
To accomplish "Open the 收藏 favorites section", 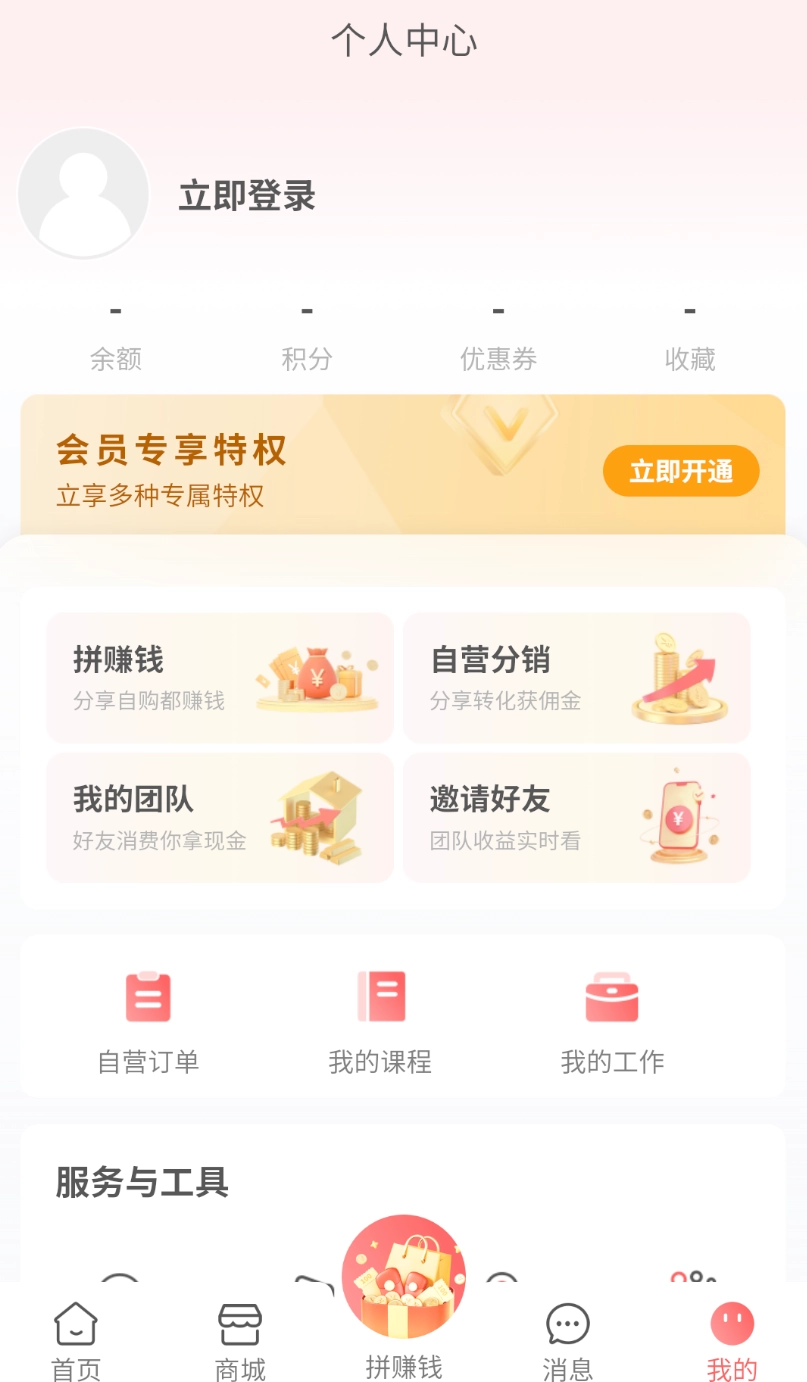I will tap(690, 335).
